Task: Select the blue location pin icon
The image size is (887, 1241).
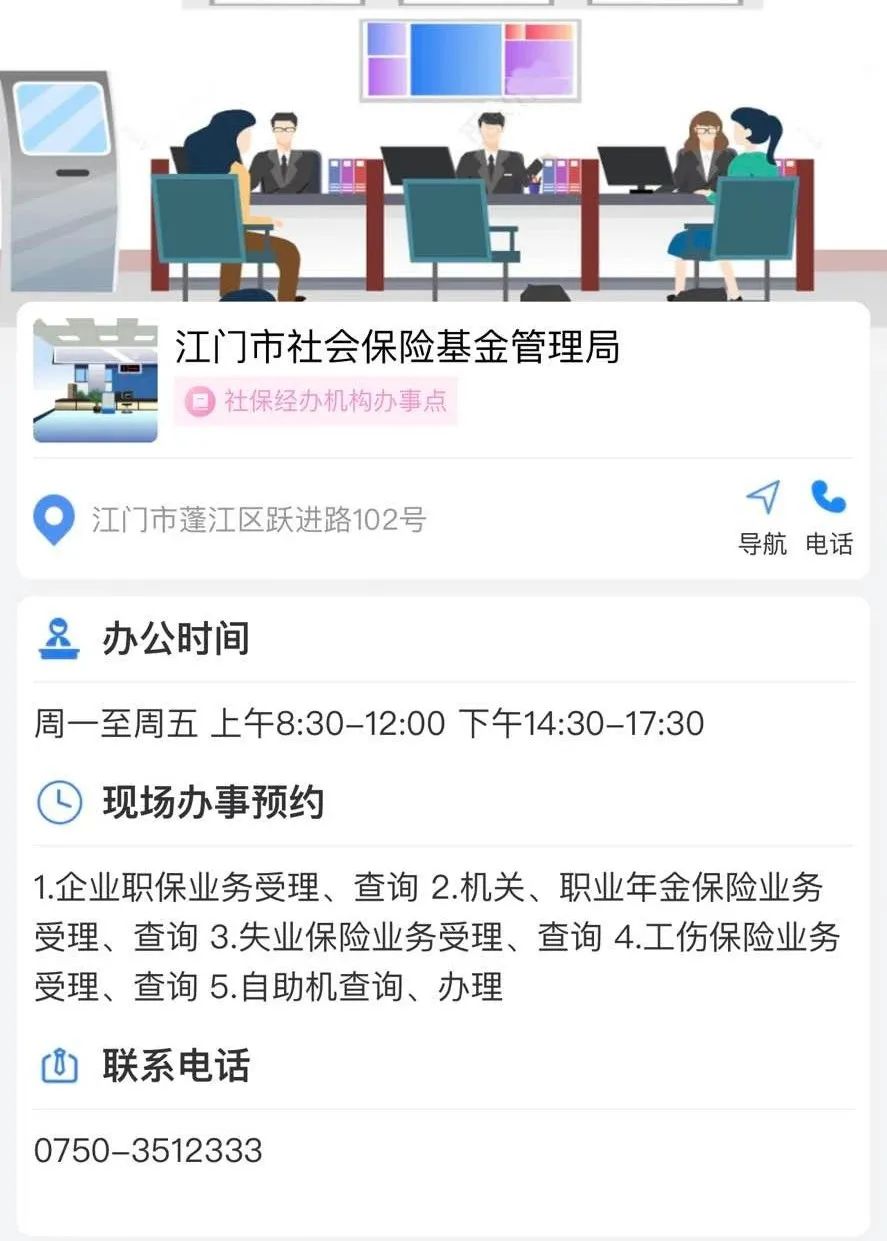Action: 53,519
